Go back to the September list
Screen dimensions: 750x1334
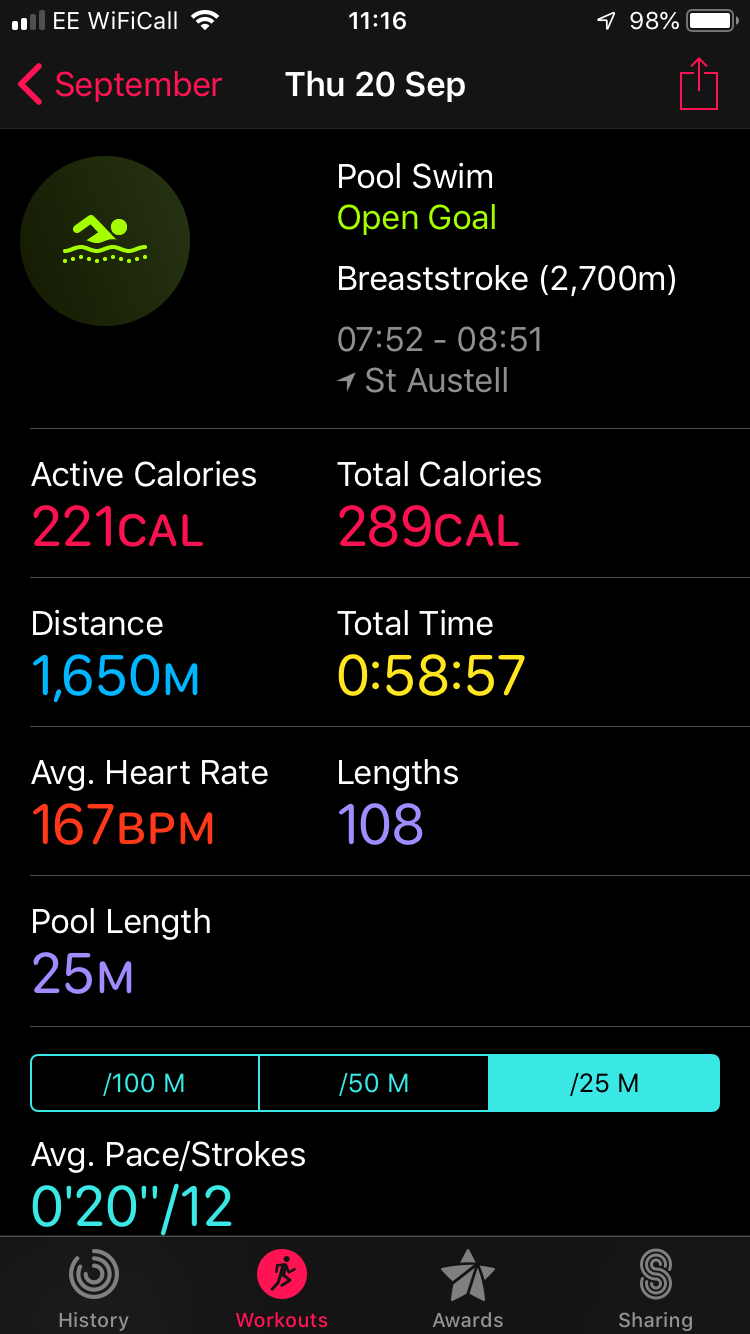pos(120,85)
